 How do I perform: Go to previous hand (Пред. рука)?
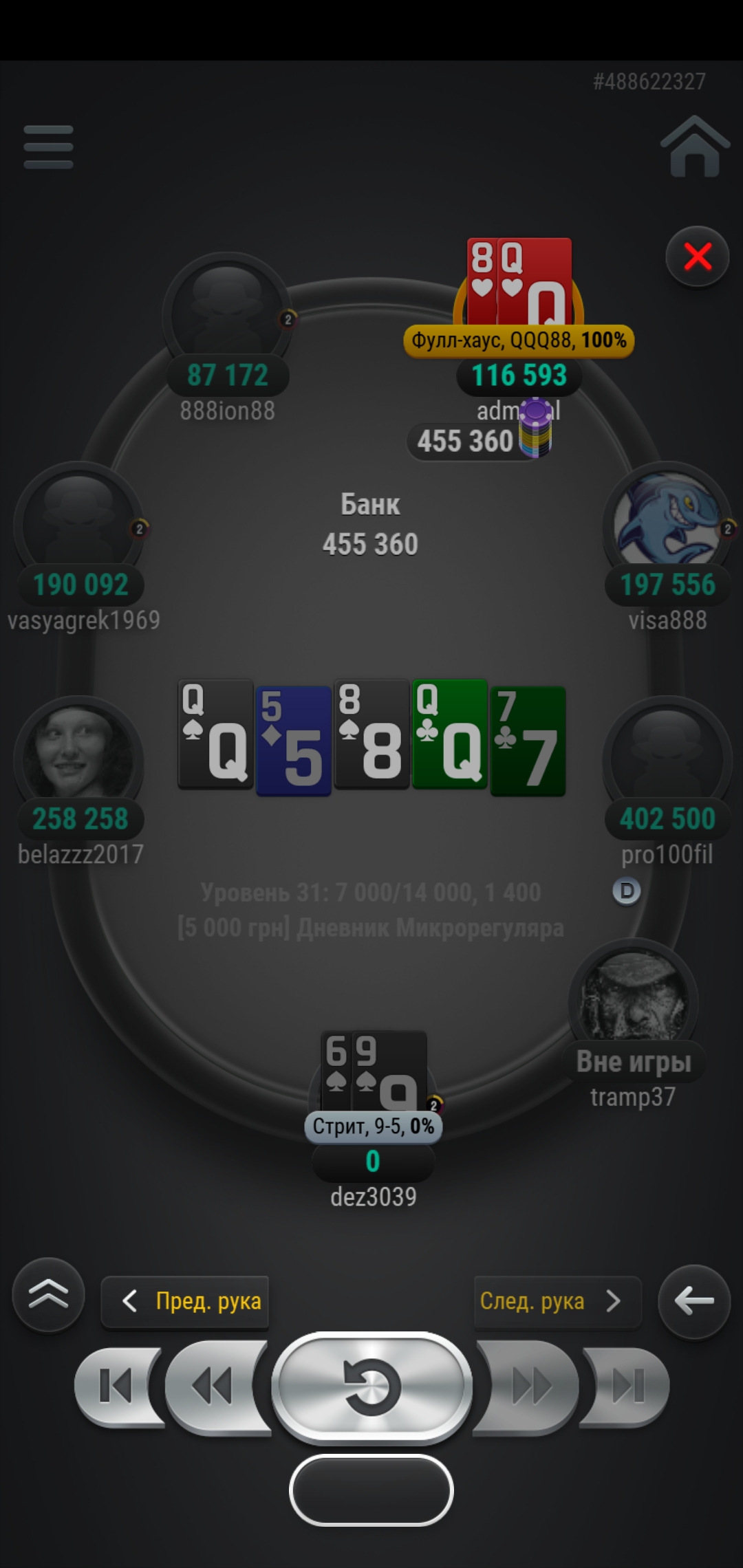[185, 1301]
